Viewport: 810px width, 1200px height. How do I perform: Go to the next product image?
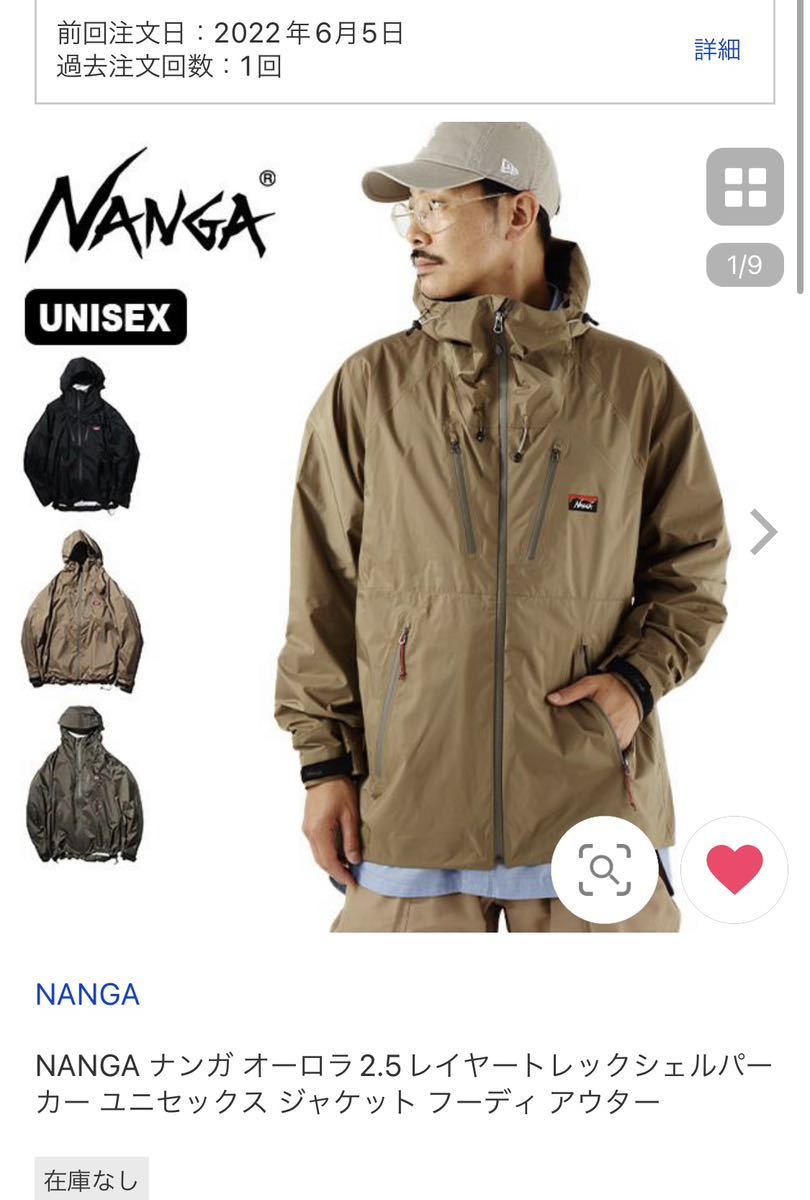[x=763, y=532]
